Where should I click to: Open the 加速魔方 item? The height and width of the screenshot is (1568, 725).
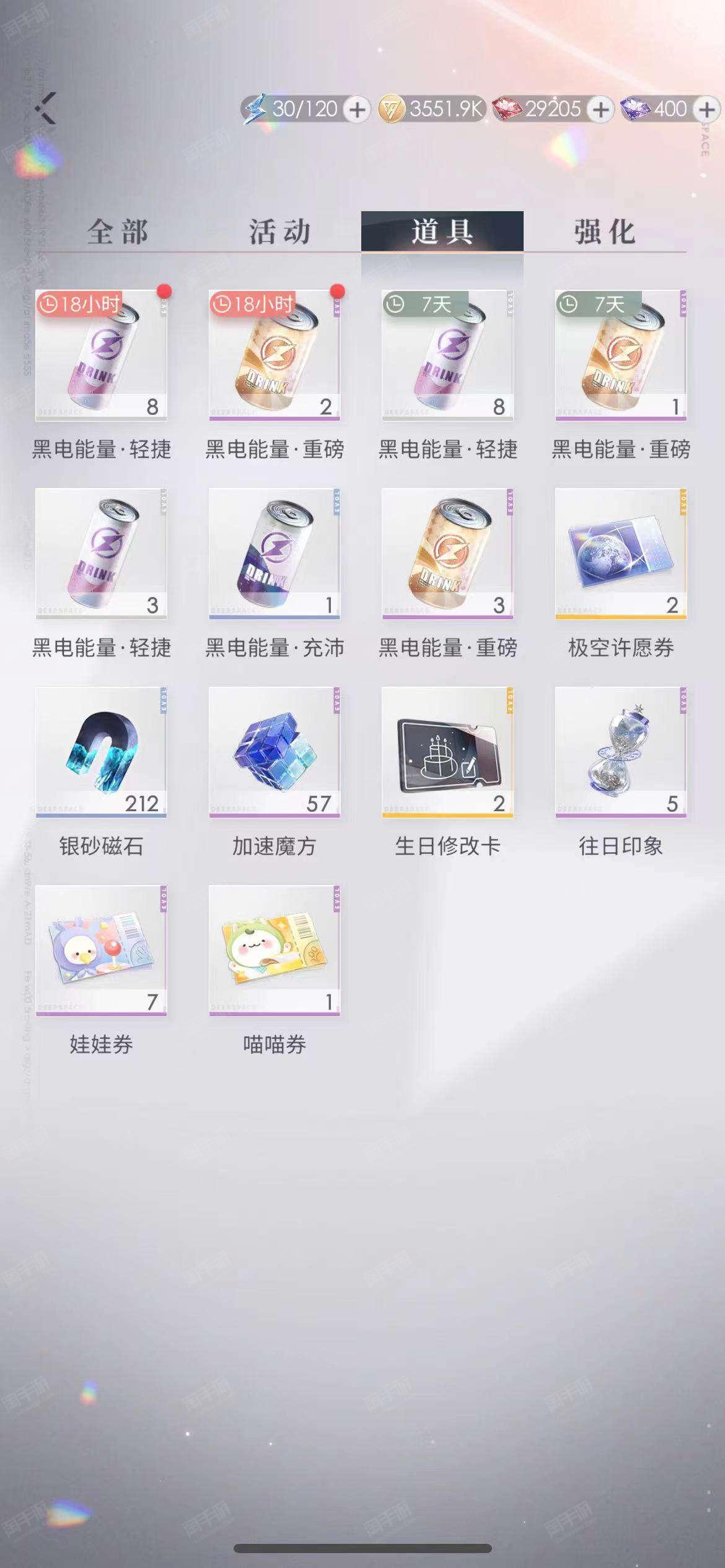[x=274, y=752]
